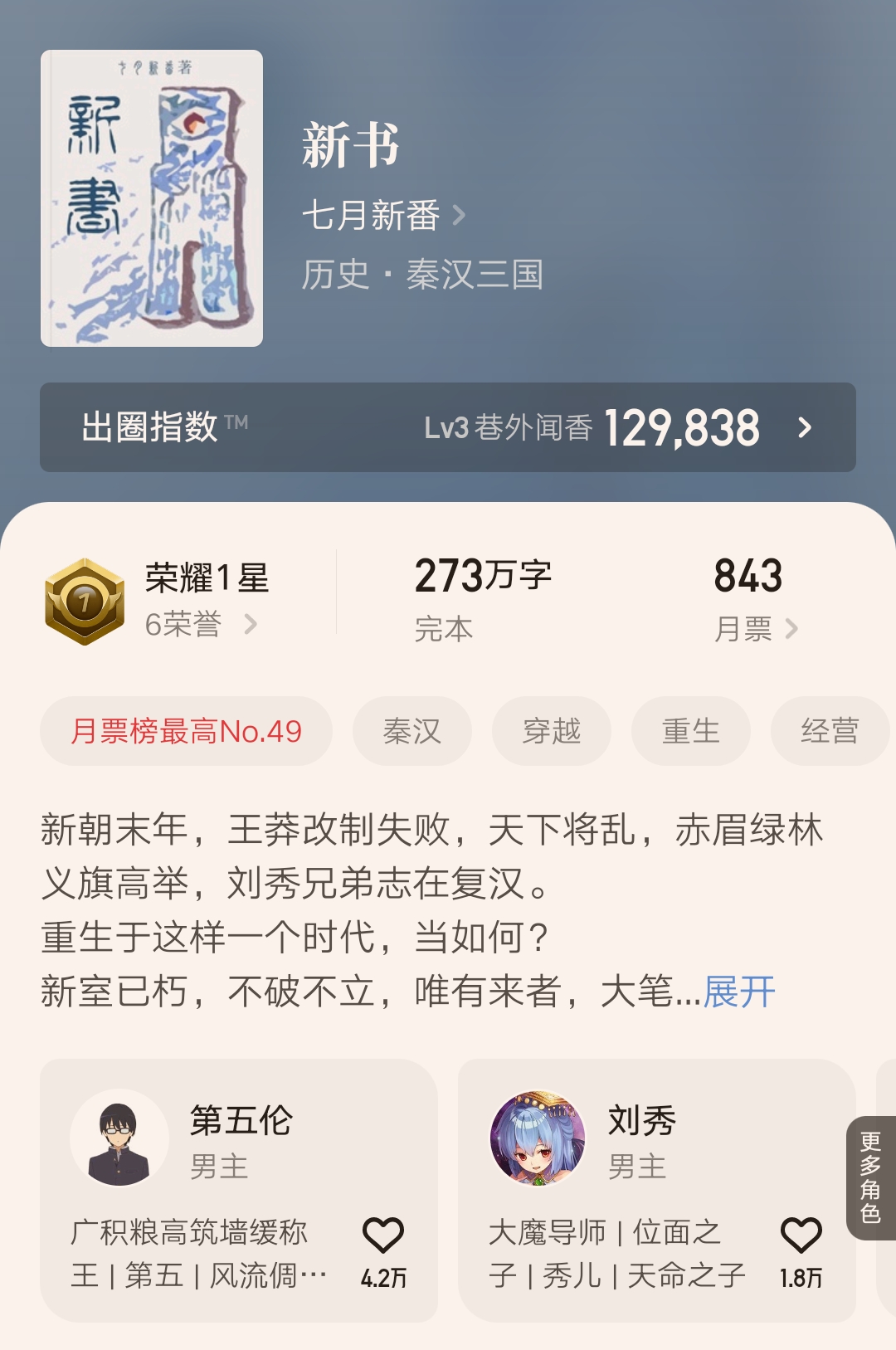This screenshot has width=896, height=1350.
Task: Open the 月票榜最高No.49 ranking
Action: [x=187, y=730]
